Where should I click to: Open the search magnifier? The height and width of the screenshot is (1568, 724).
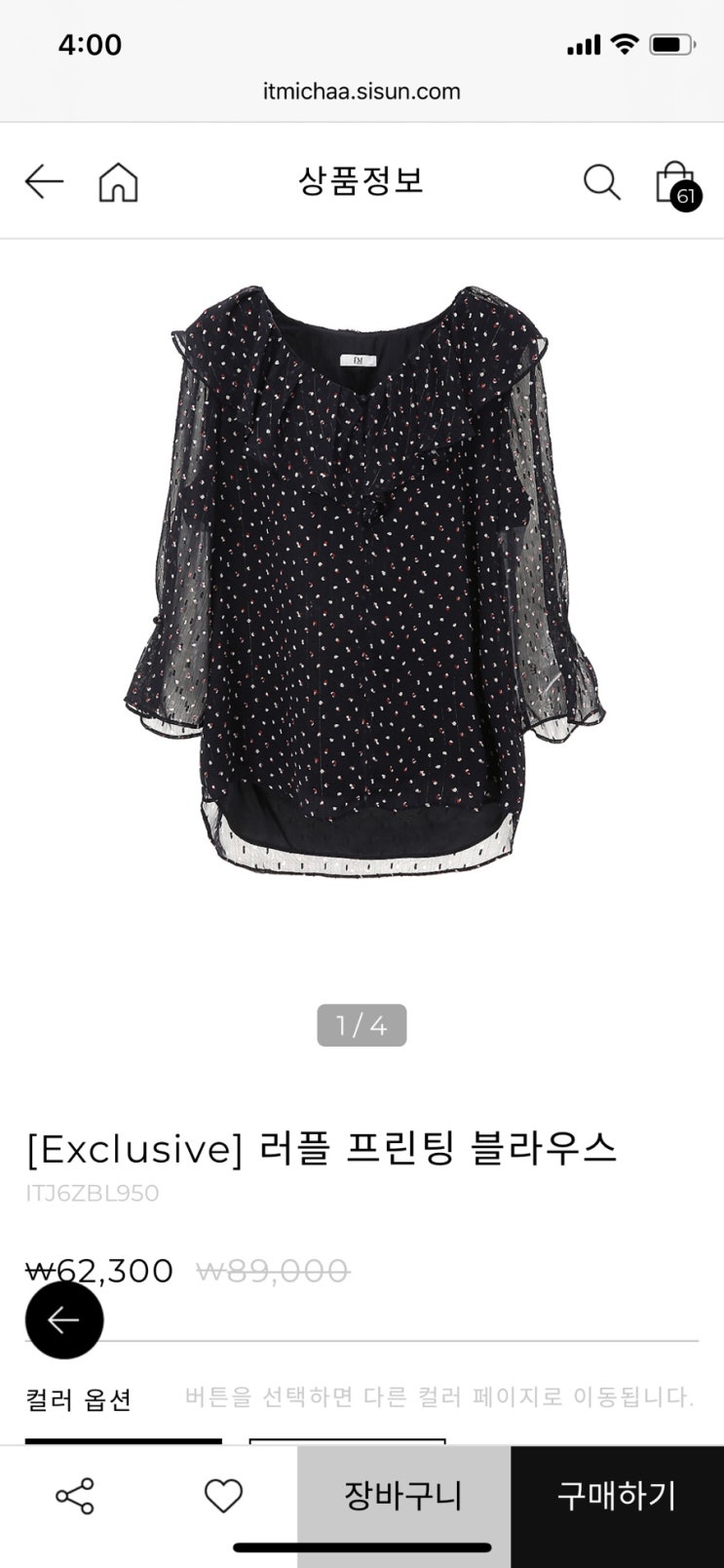click(x=601, y=182)
